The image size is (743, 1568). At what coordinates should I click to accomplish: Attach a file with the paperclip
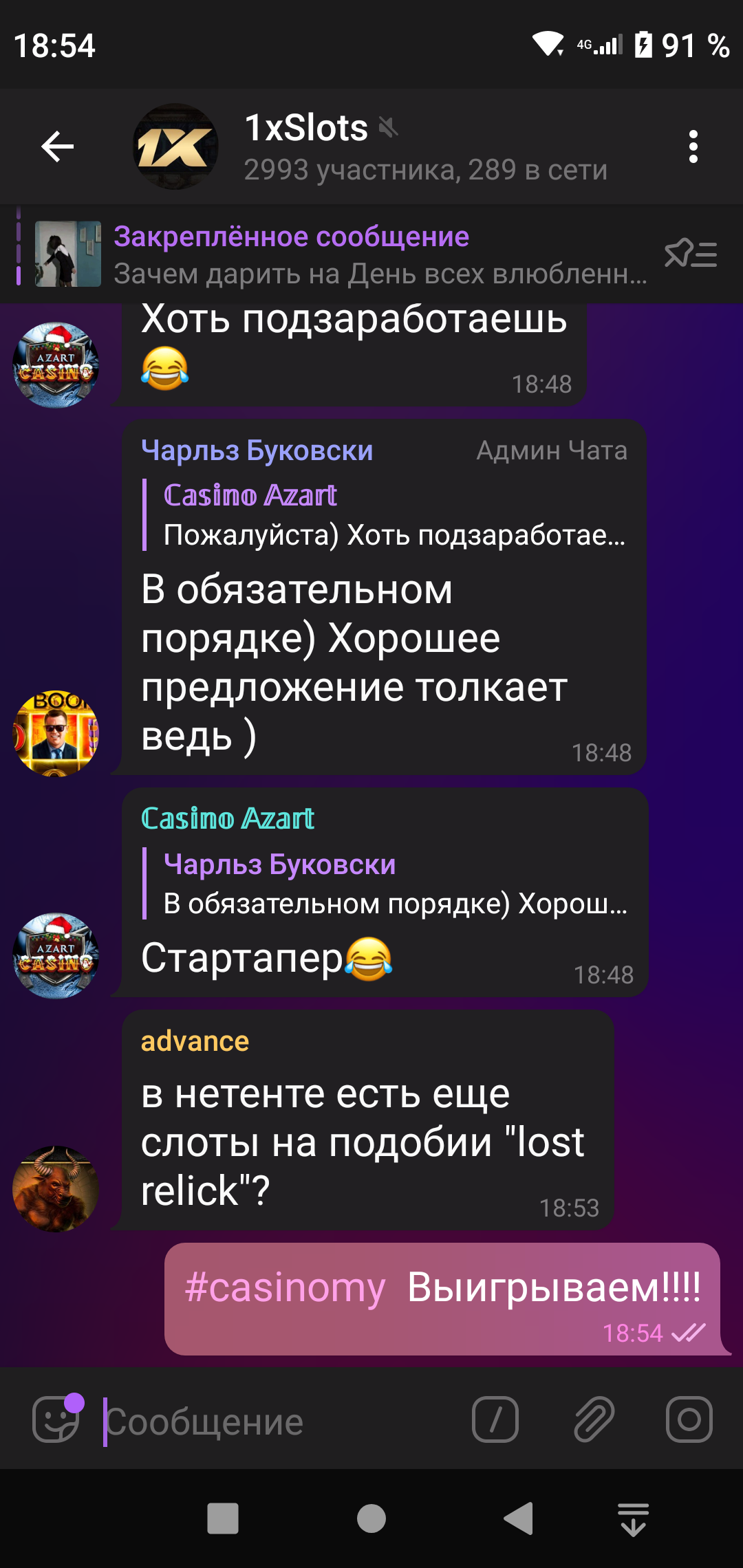pos(593,1419)
